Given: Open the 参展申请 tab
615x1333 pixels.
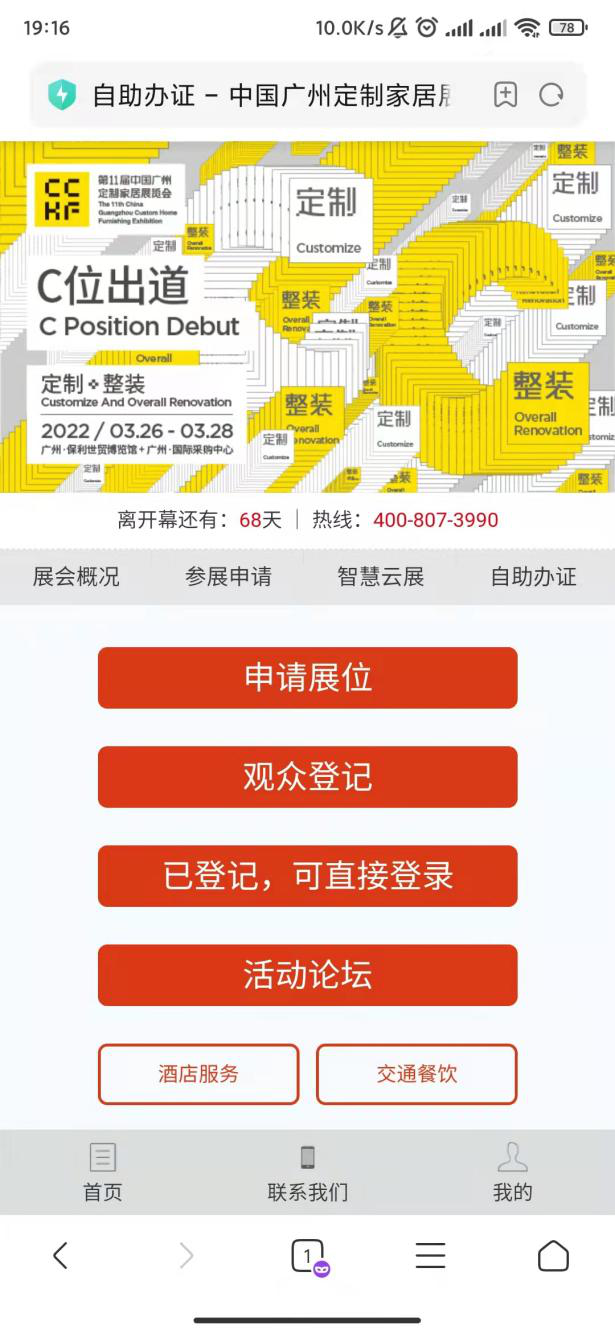Looking at the screenshot, I should coord(228,577).
